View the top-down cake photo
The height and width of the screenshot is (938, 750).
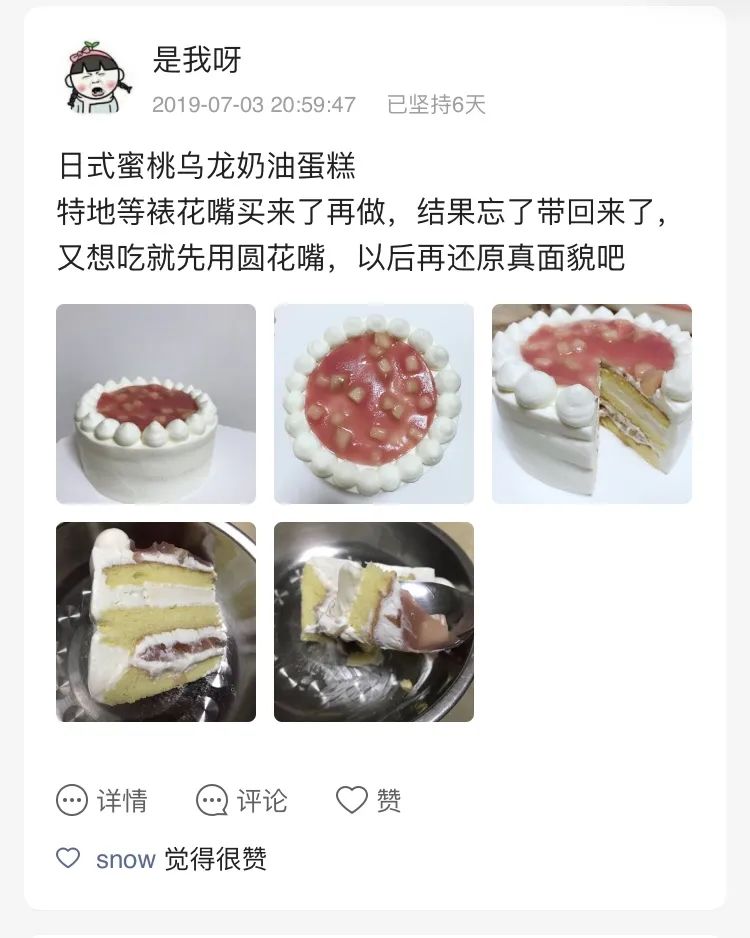tap(374, 404)
